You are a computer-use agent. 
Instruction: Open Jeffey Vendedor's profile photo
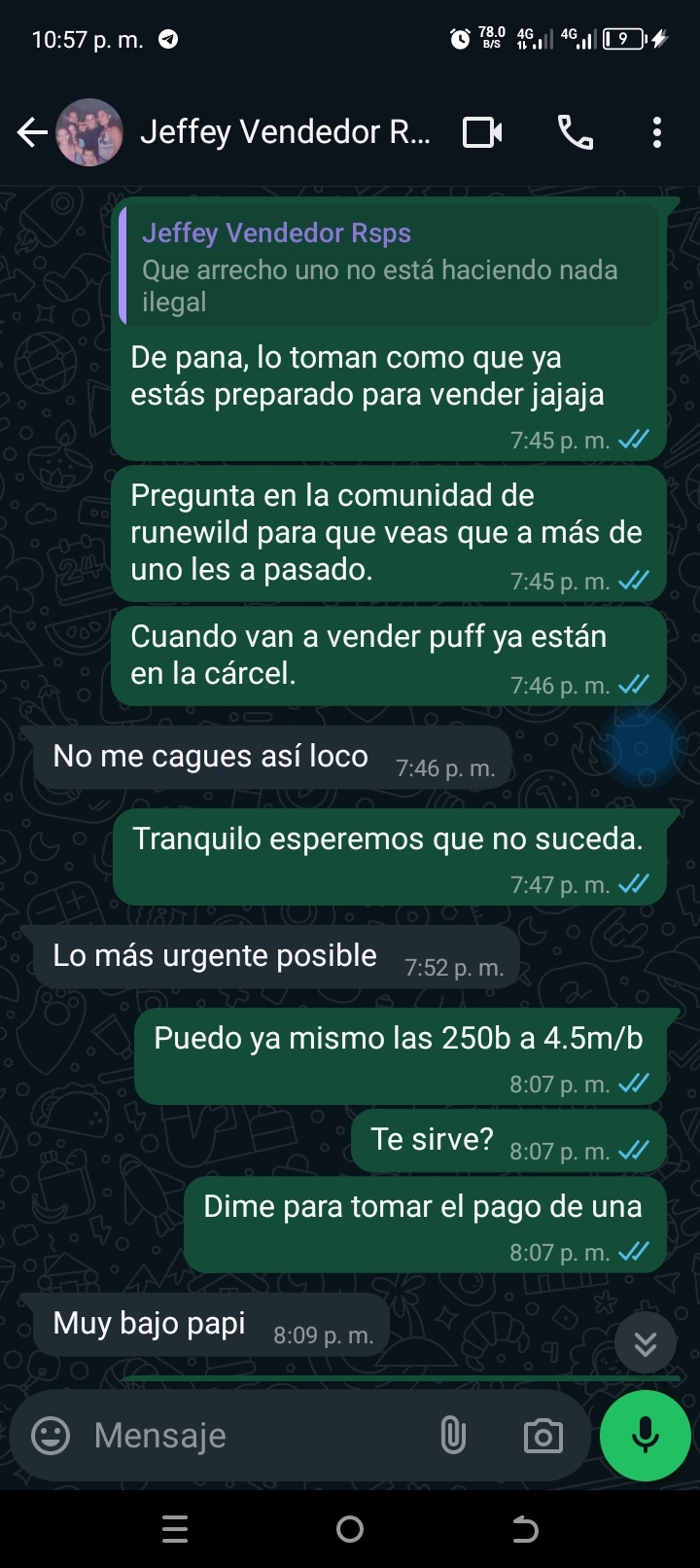click(x=89, y=132)
